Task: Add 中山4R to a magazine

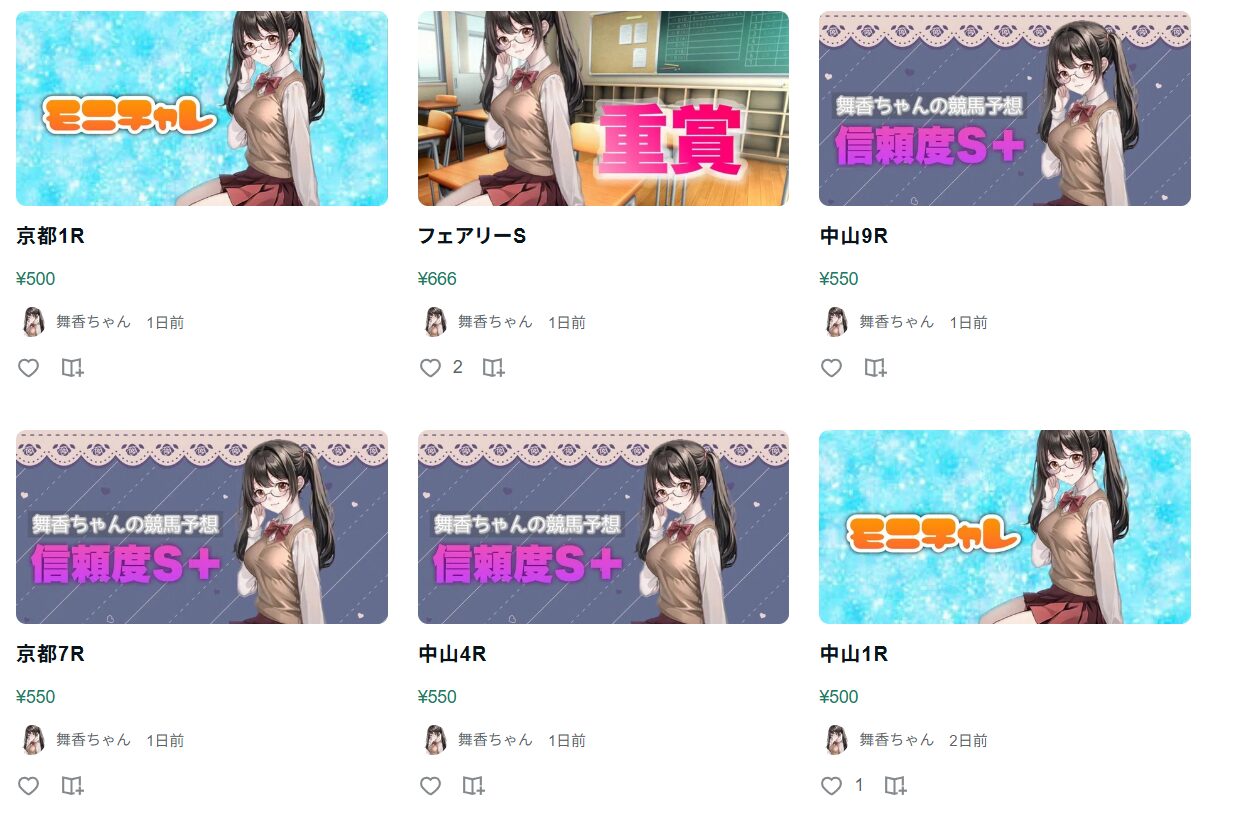Action: point(473,786)
